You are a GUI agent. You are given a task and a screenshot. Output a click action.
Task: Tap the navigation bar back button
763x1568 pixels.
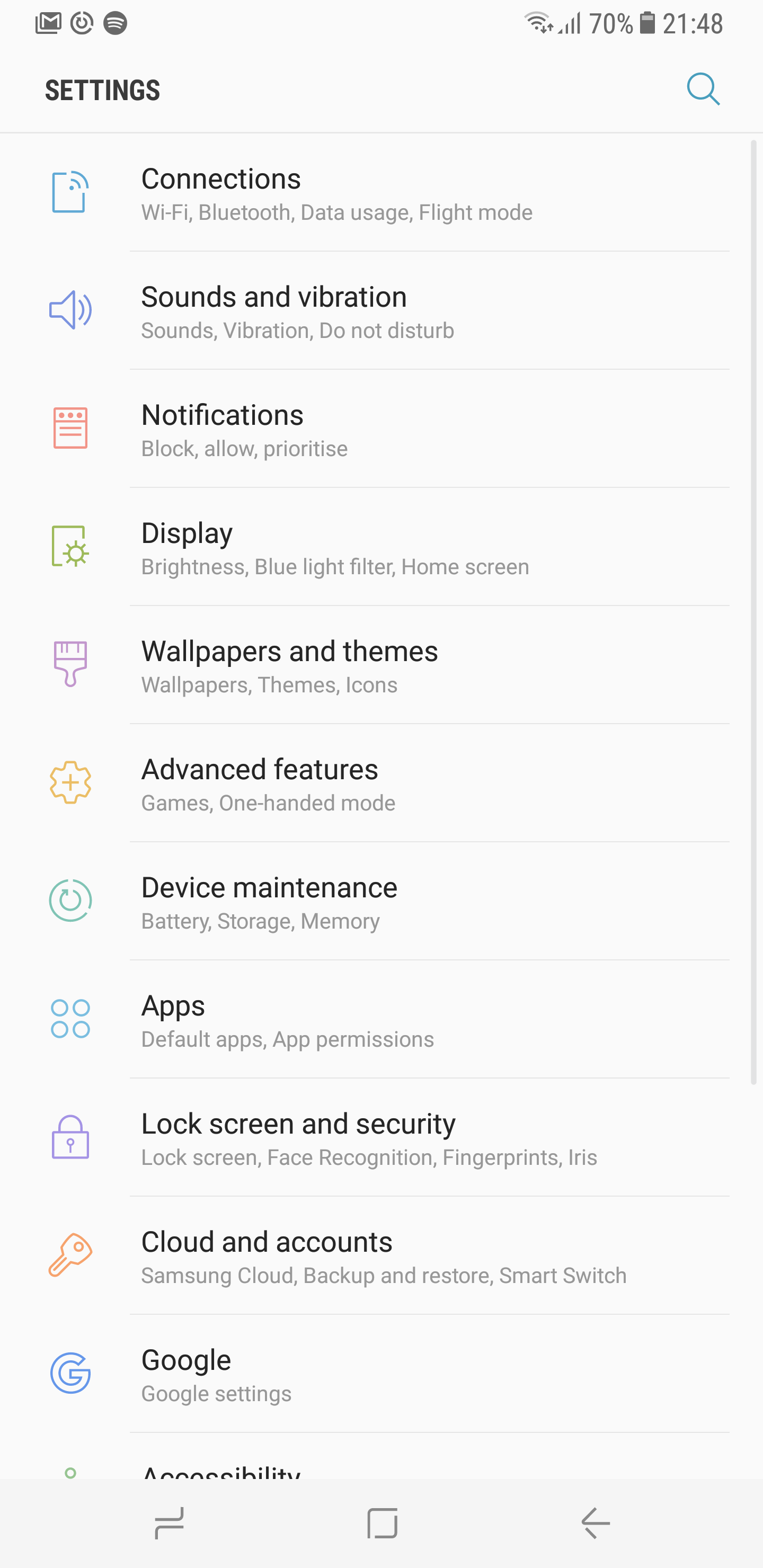point(595,1523)
